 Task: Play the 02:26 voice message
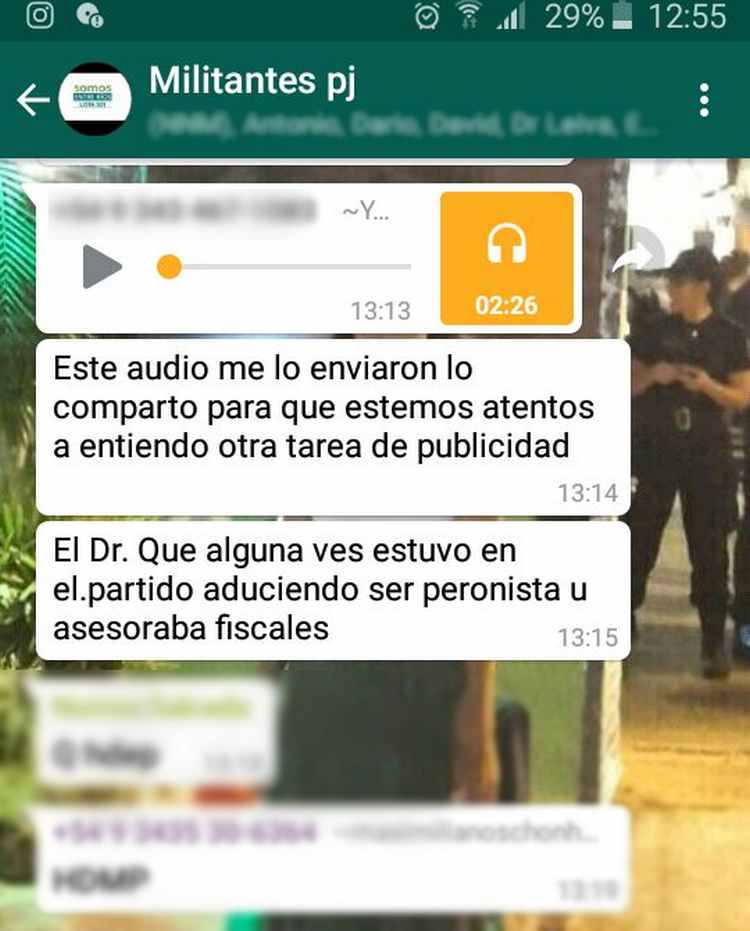pos(102,267)
